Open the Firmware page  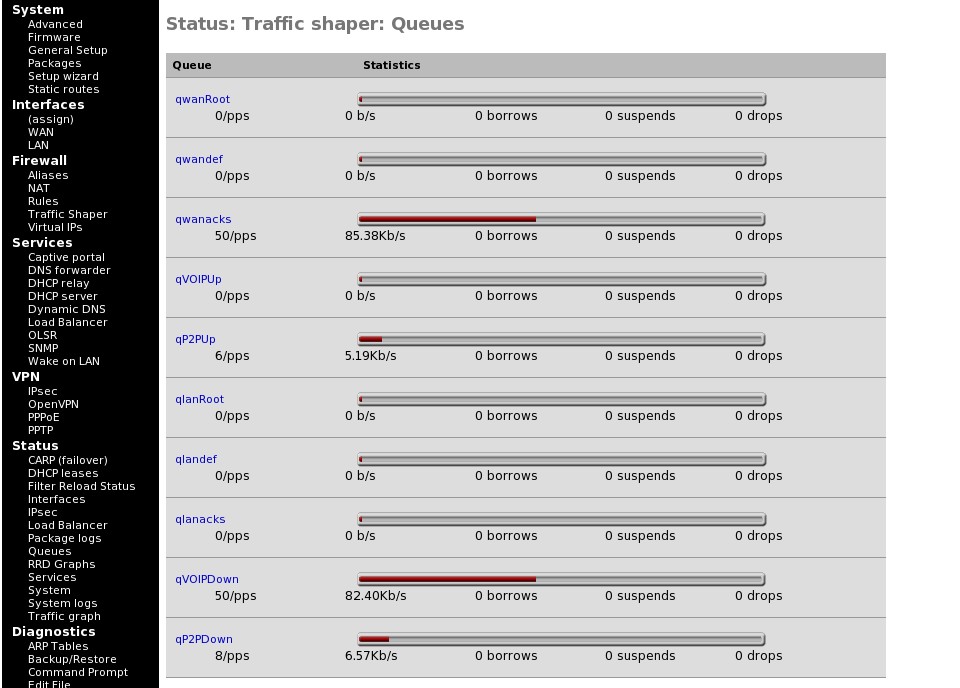[x=54, y=37]
